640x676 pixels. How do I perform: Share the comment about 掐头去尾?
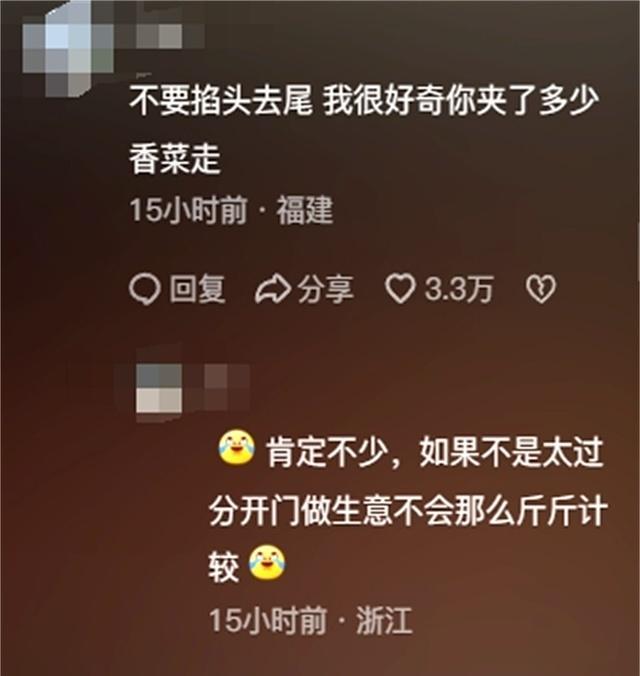(x=304, y=290)
